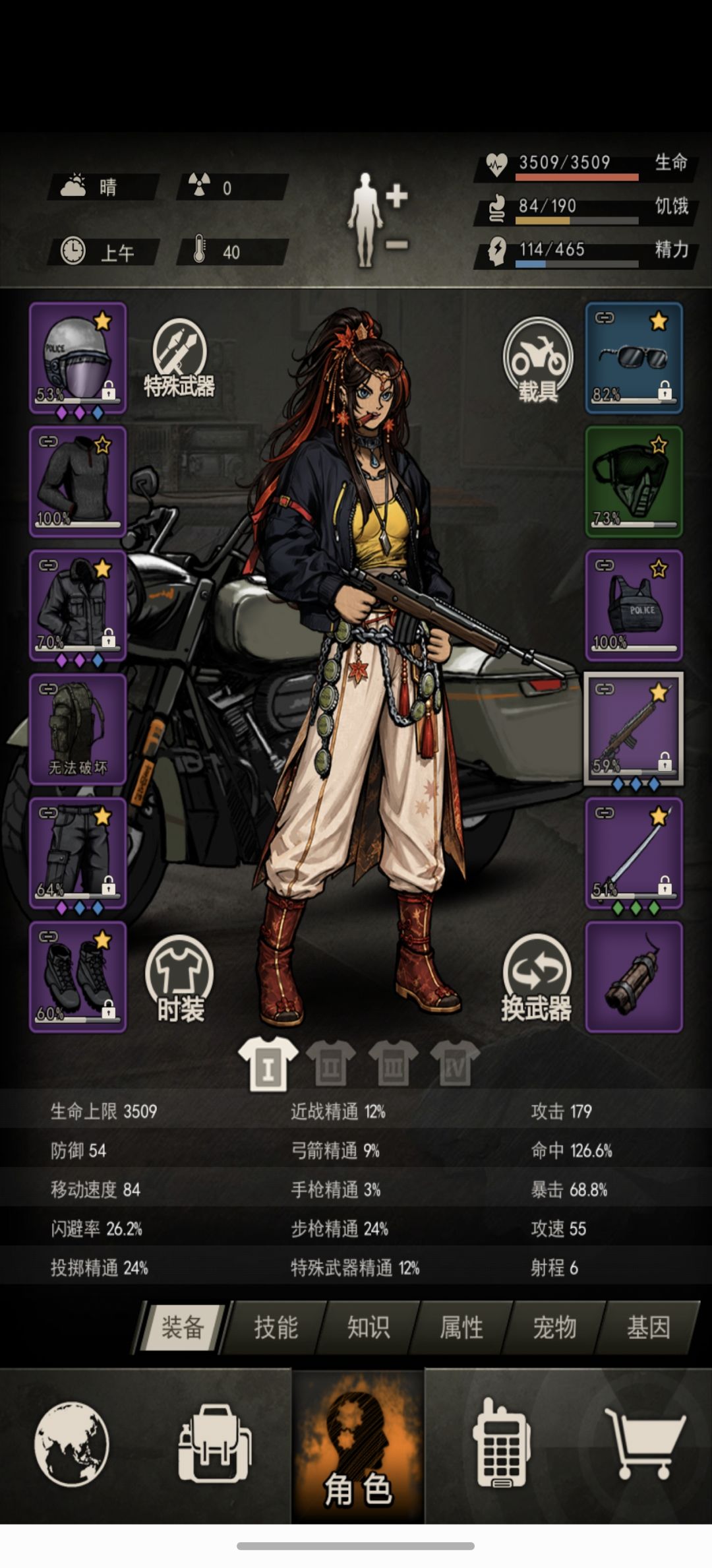Select the green mask equipment slot
The image size is (712, 1568).
pyautogui.click(x=634, y=482)
